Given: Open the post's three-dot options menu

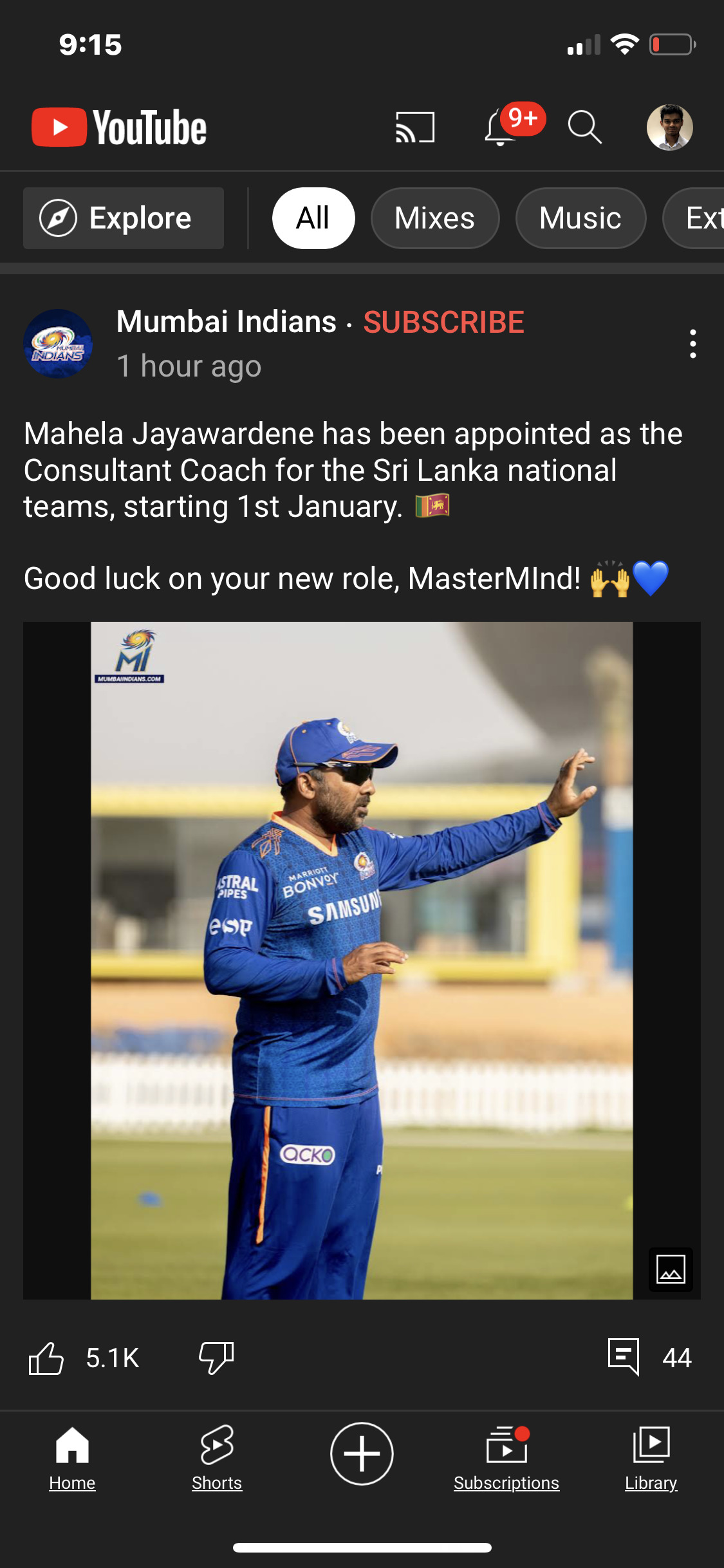Looking at the screenshot, I should point(692,344).
